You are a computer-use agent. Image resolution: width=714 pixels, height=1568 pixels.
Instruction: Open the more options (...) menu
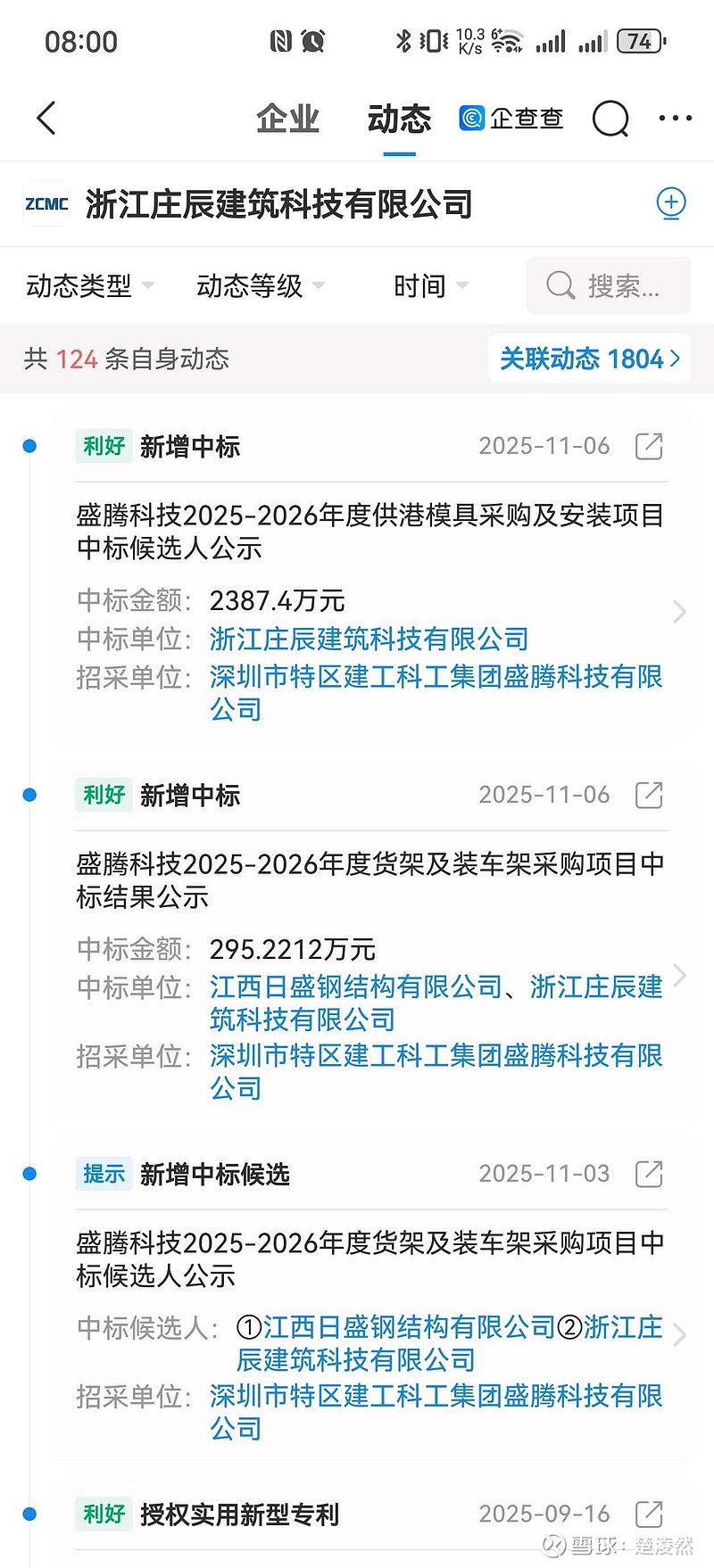coord(674,117)
